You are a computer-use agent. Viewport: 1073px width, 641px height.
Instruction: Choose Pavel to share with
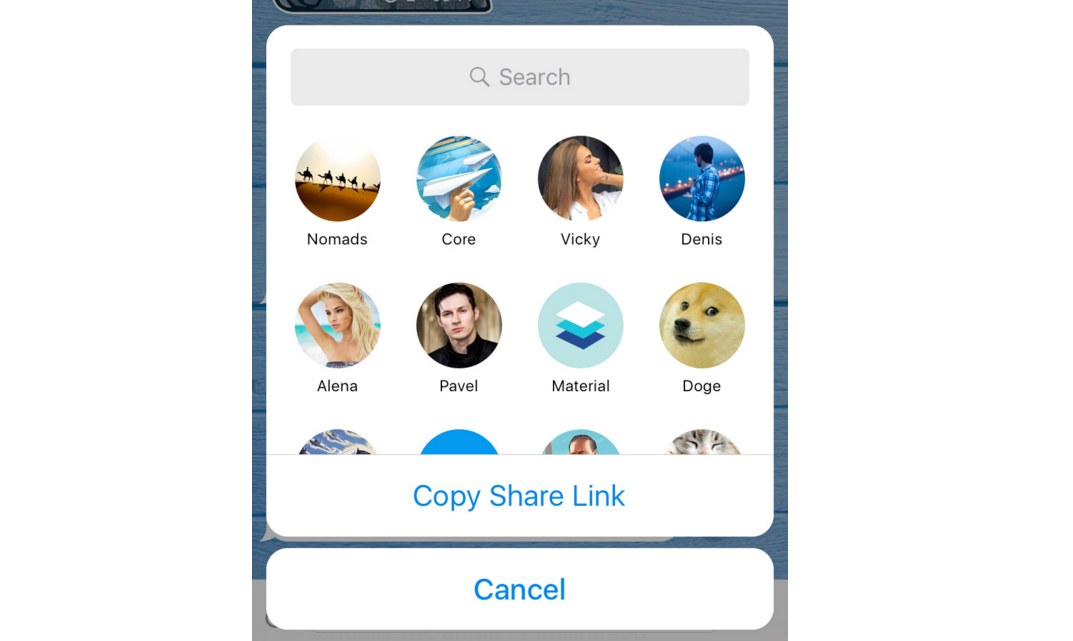pyautogui.click(x=459, y=326)
